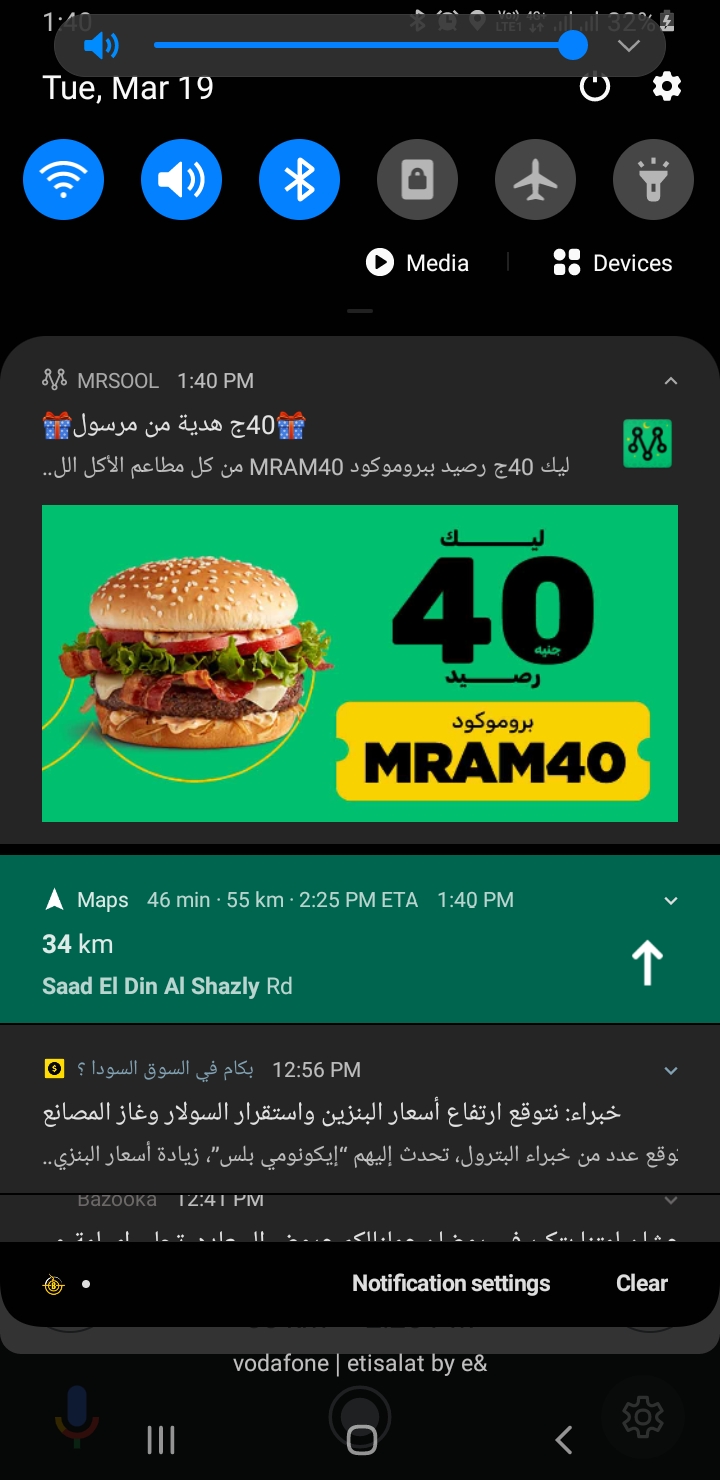This screenshot has height=1480, width=720.
Task: Open the Media panel
Action: [x=418, y=263]
